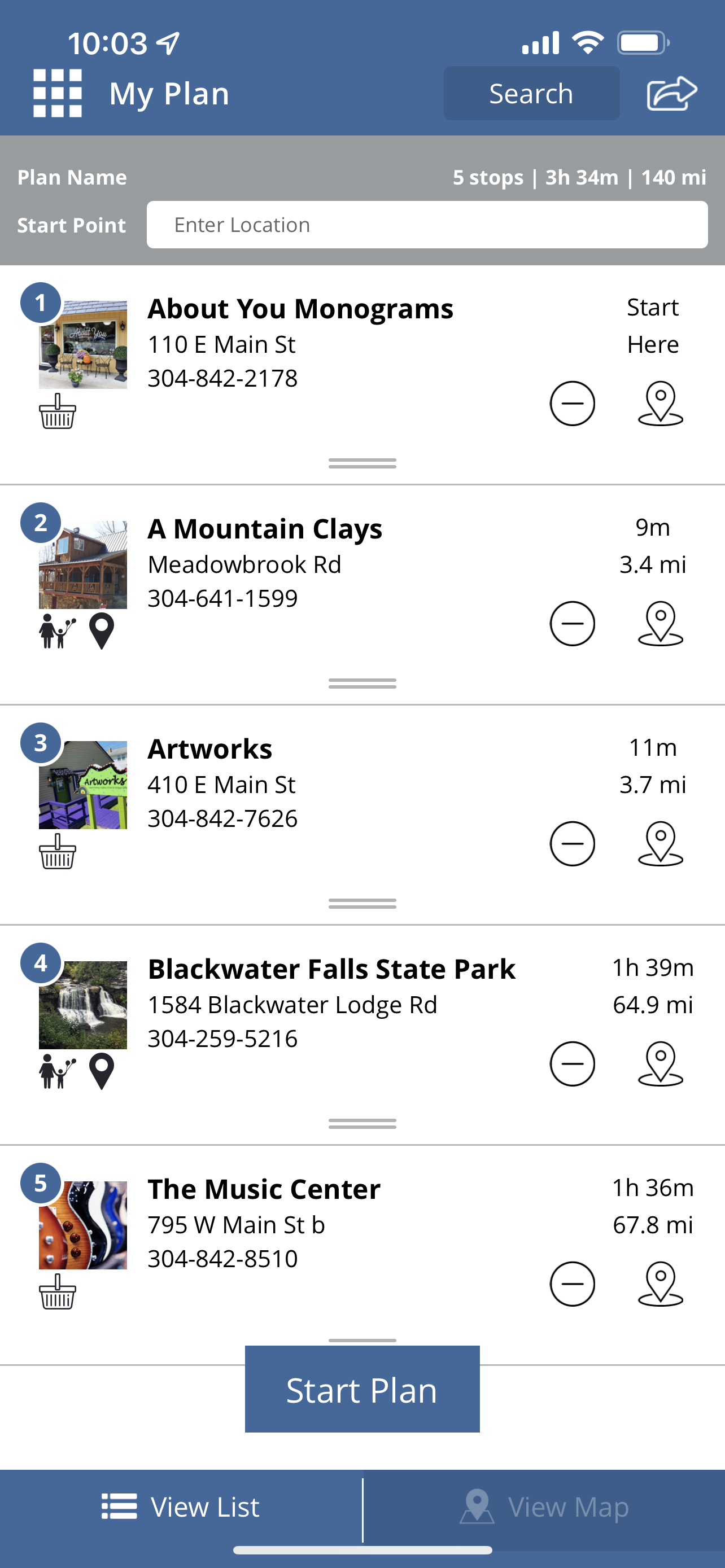Screen dimensions: 725x1568
Task: Show The Music Center on map
Action: [x=661, y=1284]
